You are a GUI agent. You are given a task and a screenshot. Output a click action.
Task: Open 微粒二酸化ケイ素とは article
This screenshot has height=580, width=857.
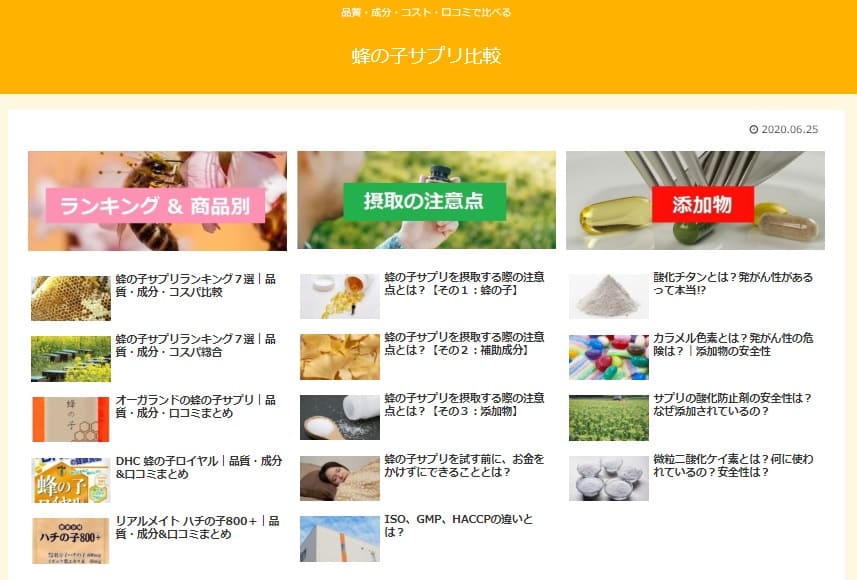[732, 465]
